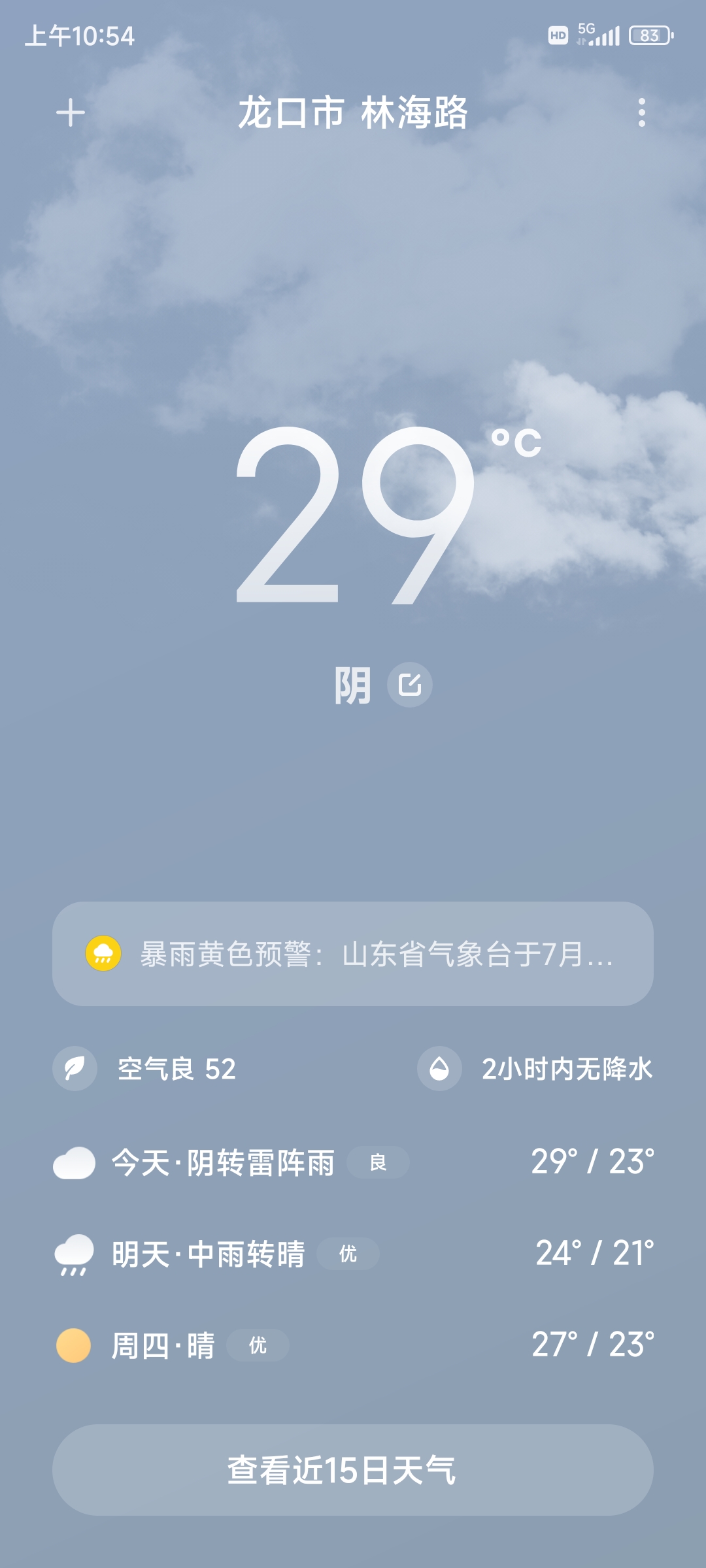
Task: Open tomorrow's forecast 明天·中雨转晴
Action: [353, 1254]
